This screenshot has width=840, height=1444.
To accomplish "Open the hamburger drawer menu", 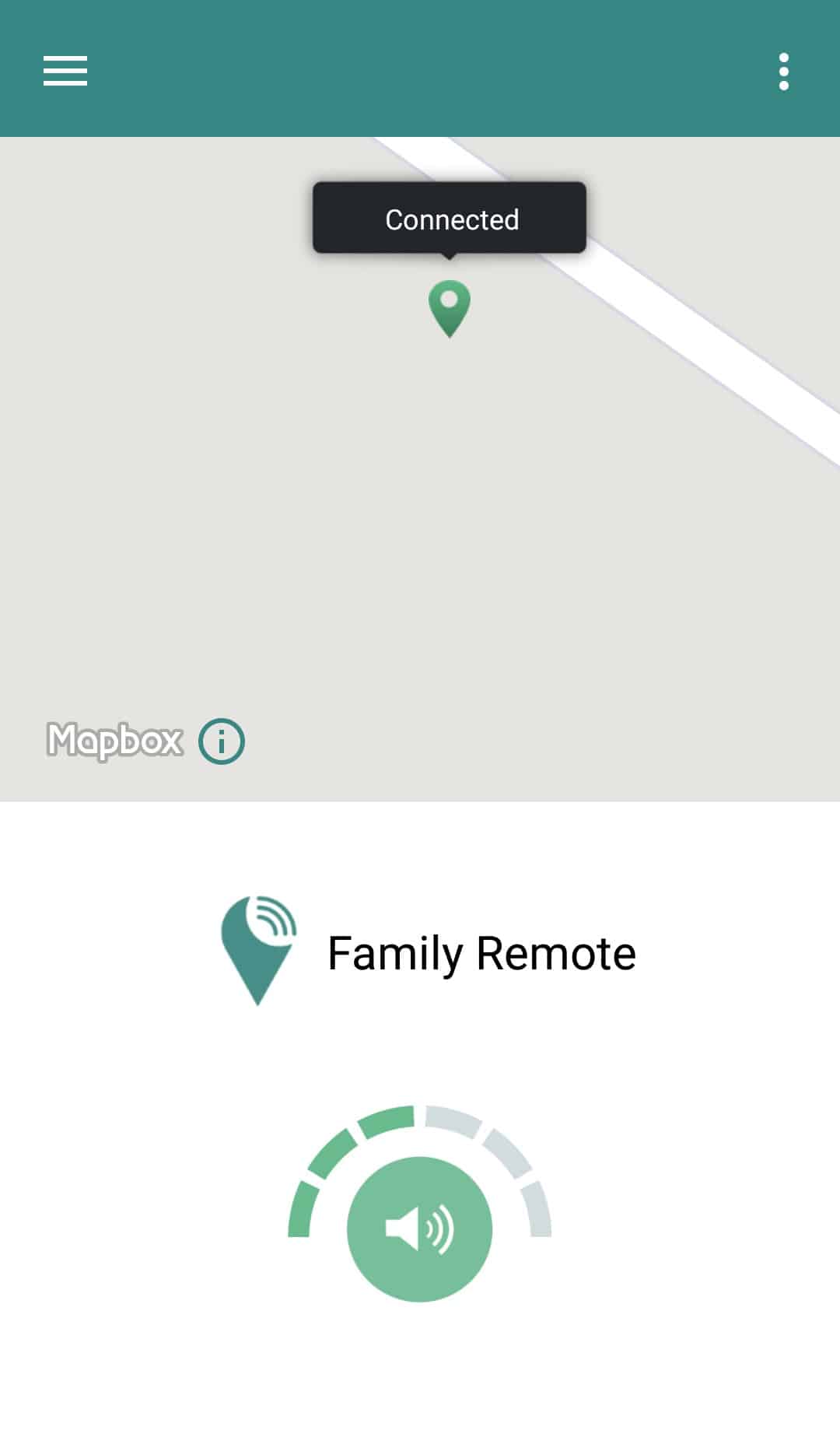I will pyautogui.click(x=65, y=71).
